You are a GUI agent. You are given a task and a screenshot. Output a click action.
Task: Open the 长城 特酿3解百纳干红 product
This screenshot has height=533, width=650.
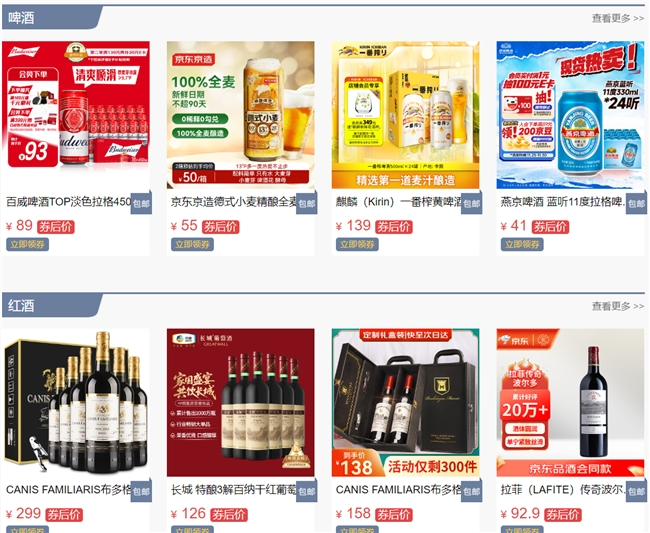click(x=240, y=402)
